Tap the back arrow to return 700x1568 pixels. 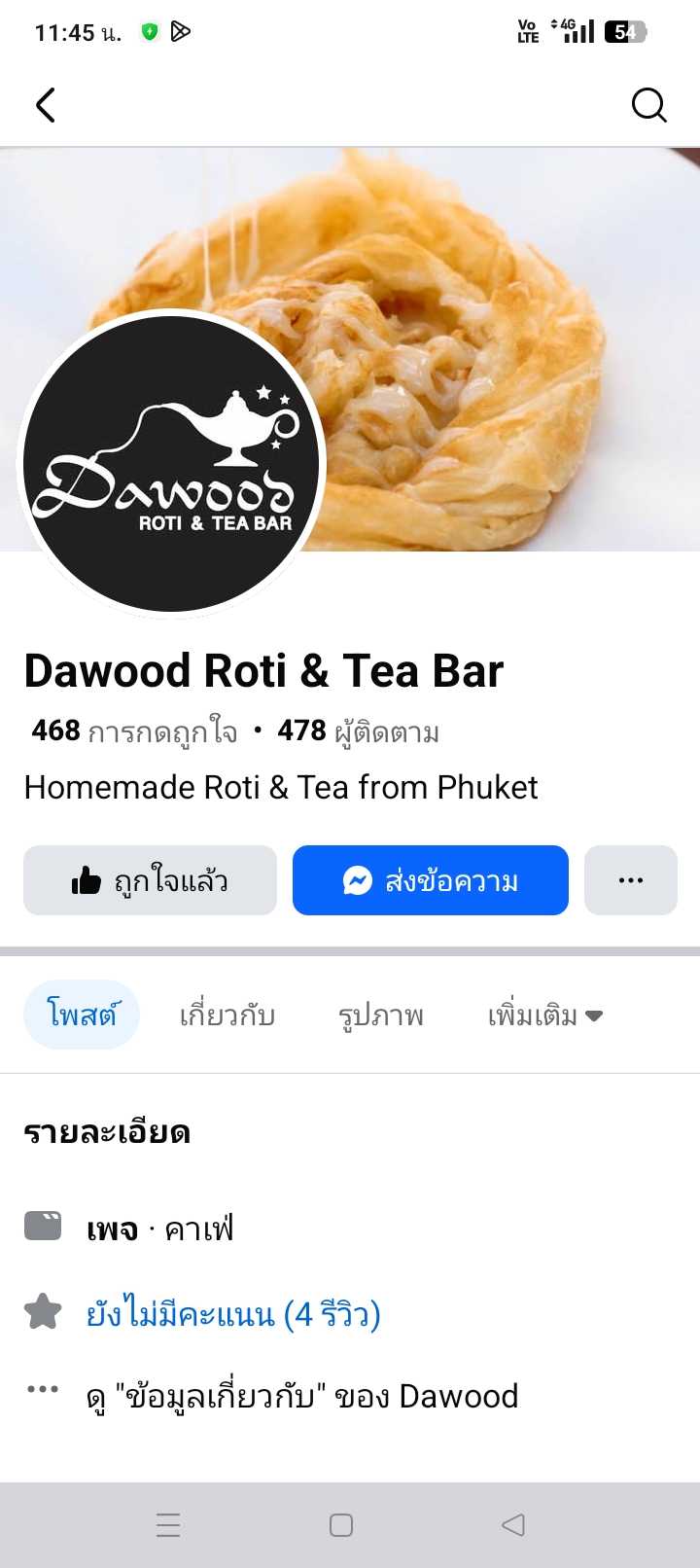click(x=45, y=105)
